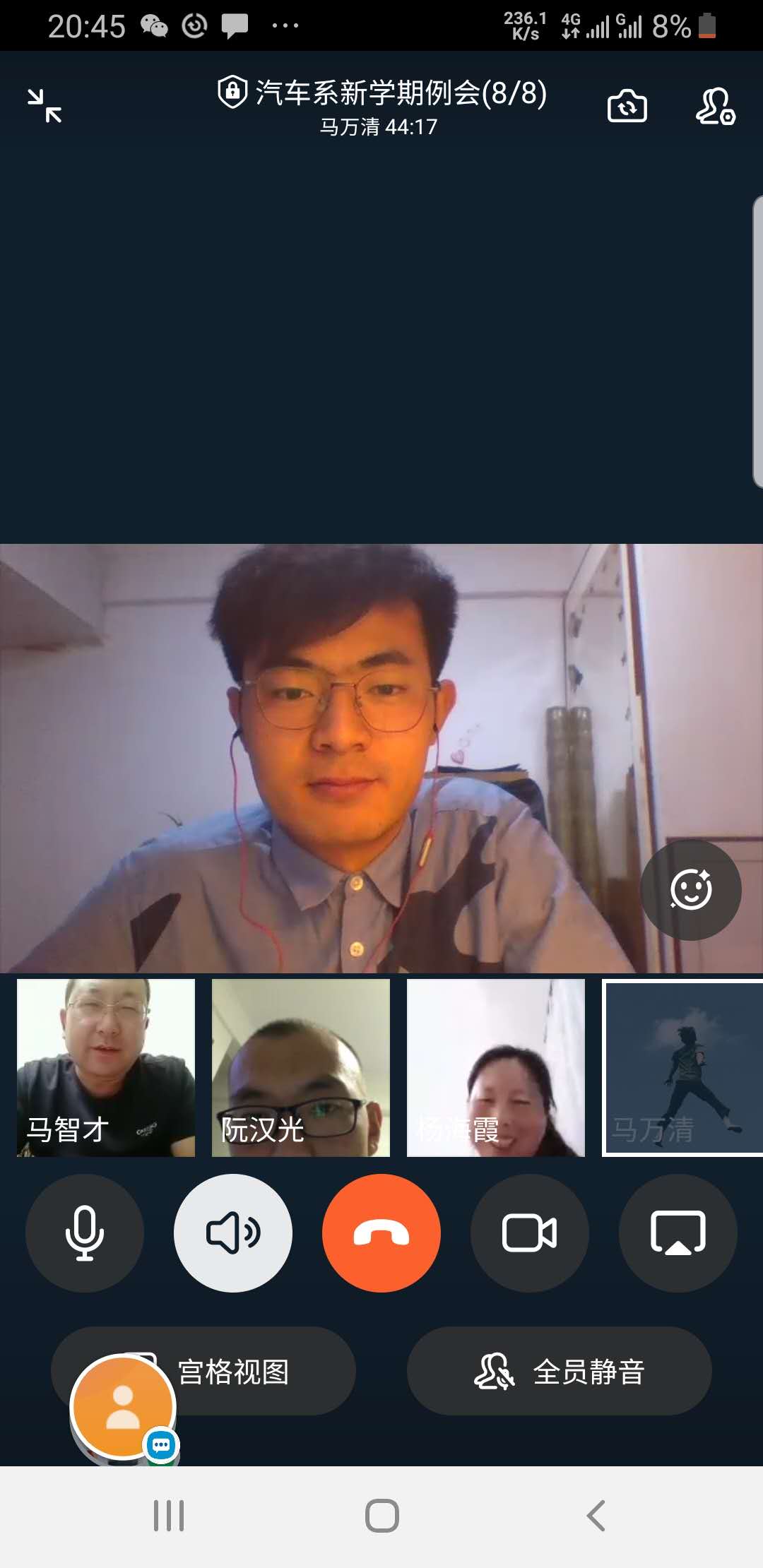763x1568 pixels.
Task: Select 马智才's video thumbnail
Action: [106, 1067]
